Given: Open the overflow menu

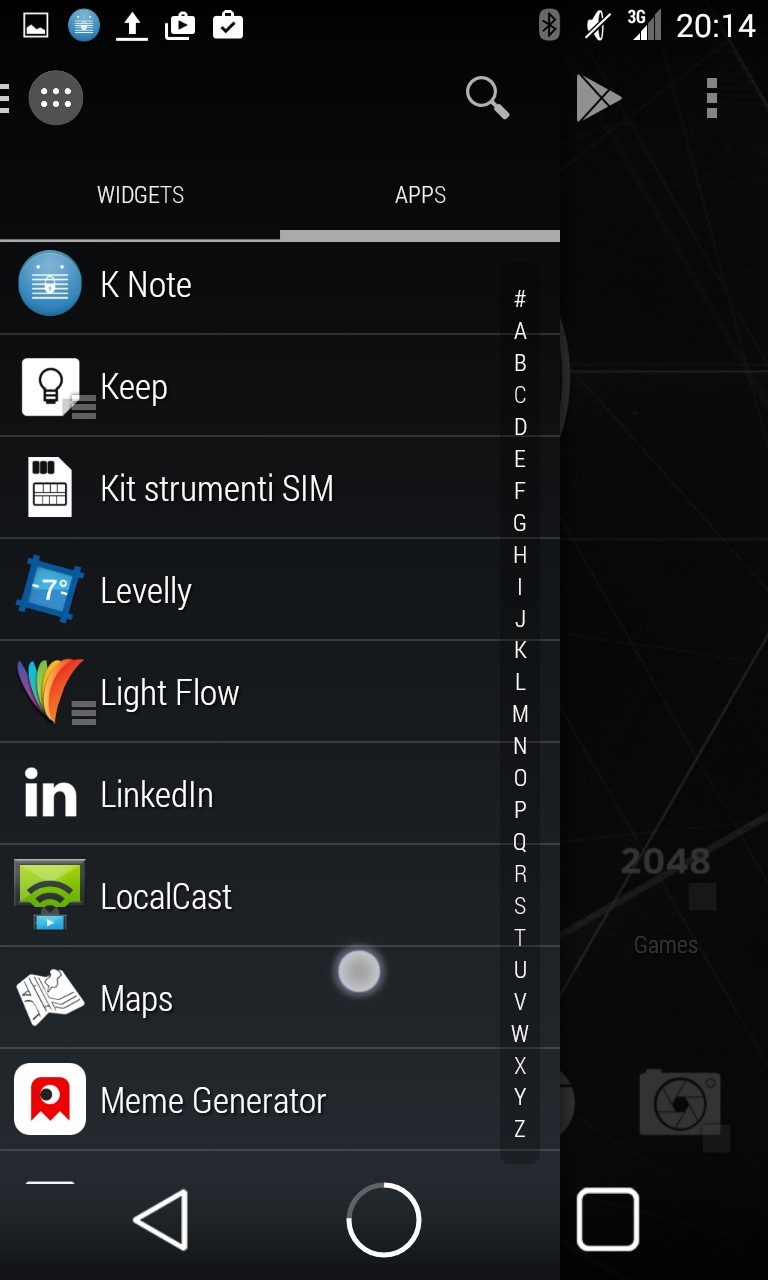Looking at the screenshot, I should [x=711, y=98].
